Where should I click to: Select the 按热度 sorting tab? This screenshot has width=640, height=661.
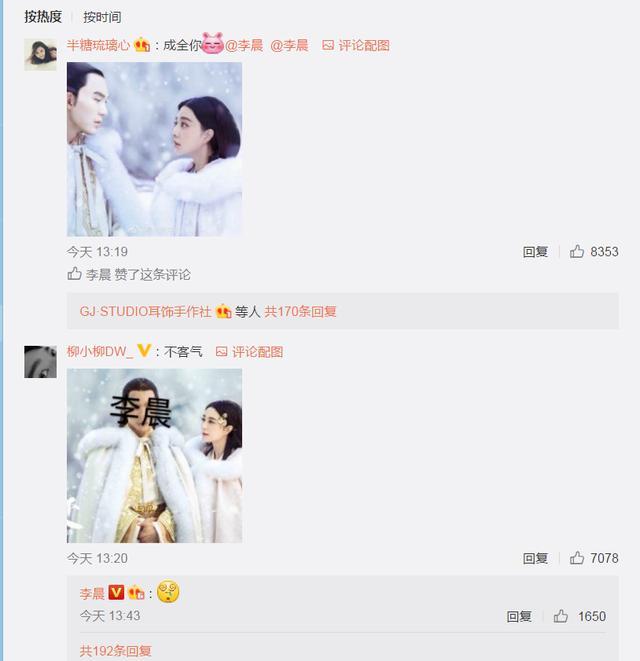coord(43,17)
